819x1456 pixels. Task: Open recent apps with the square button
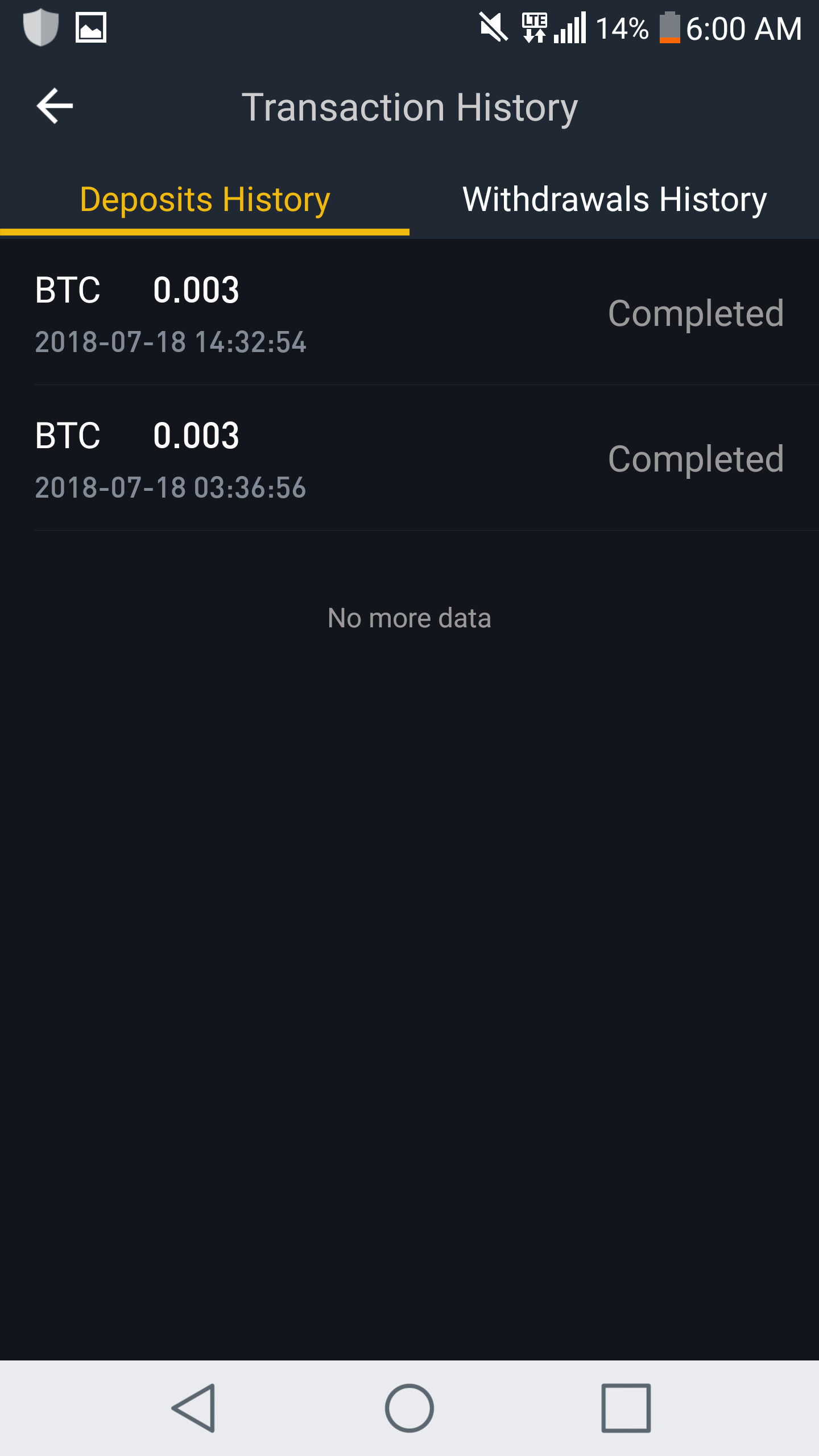click(x=626, y=1408)
